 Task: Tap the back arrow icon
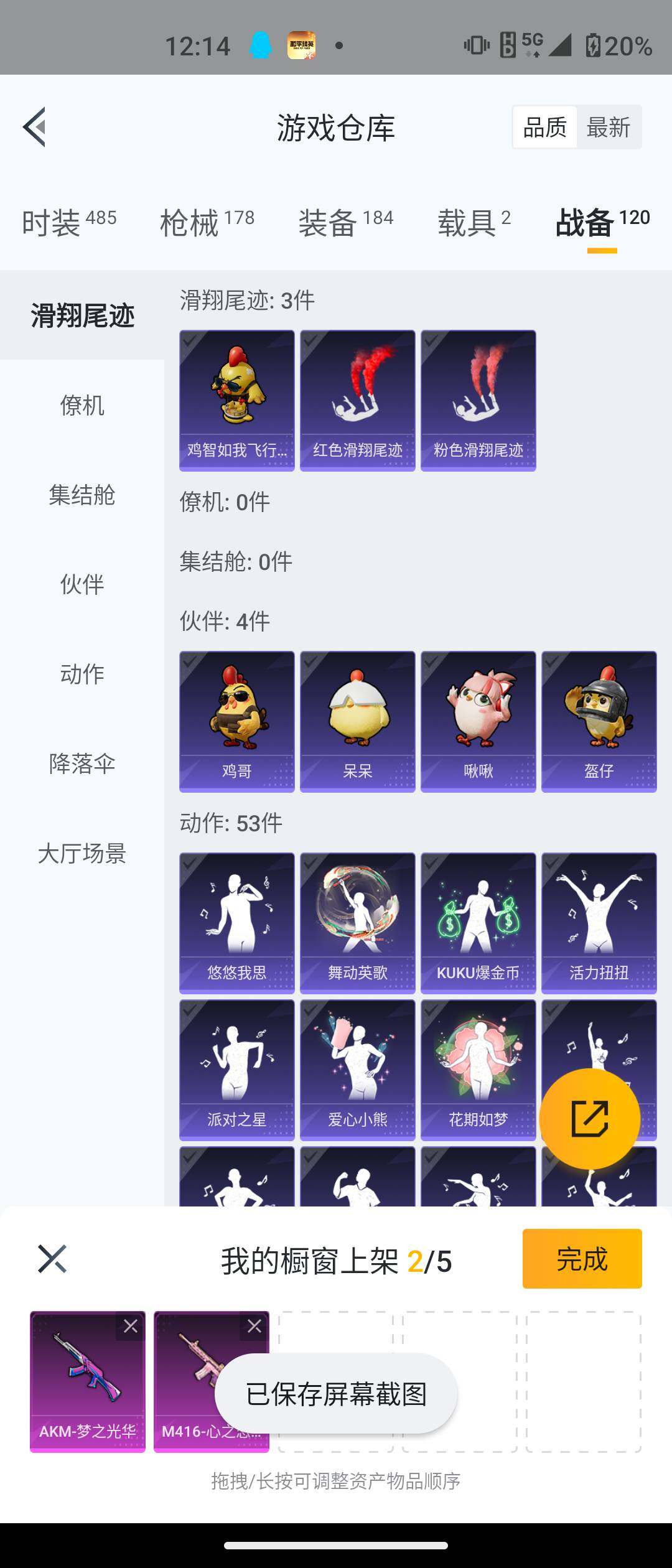(x=35, y=128)
